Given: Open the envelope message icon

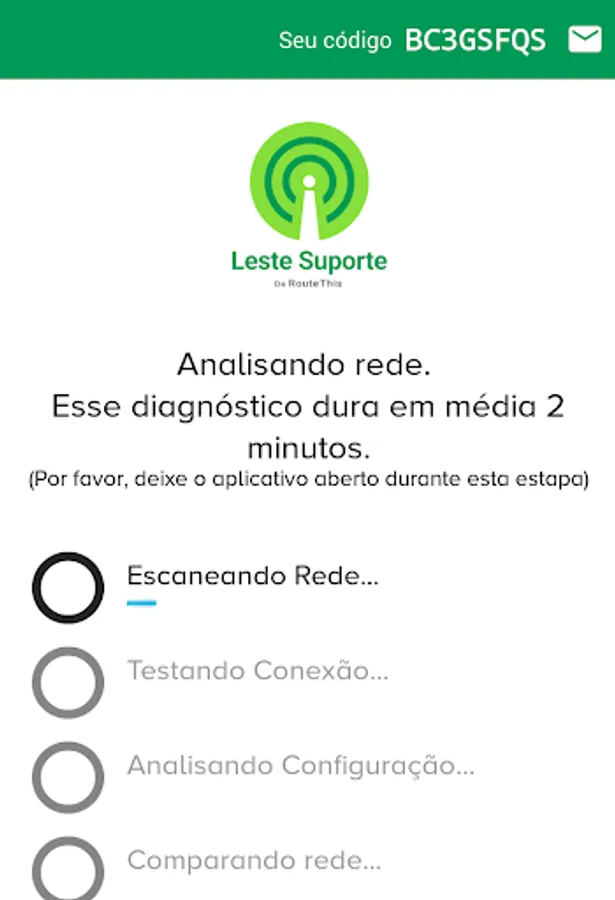Looking at the screenshot, I should [x=584, y=39].
